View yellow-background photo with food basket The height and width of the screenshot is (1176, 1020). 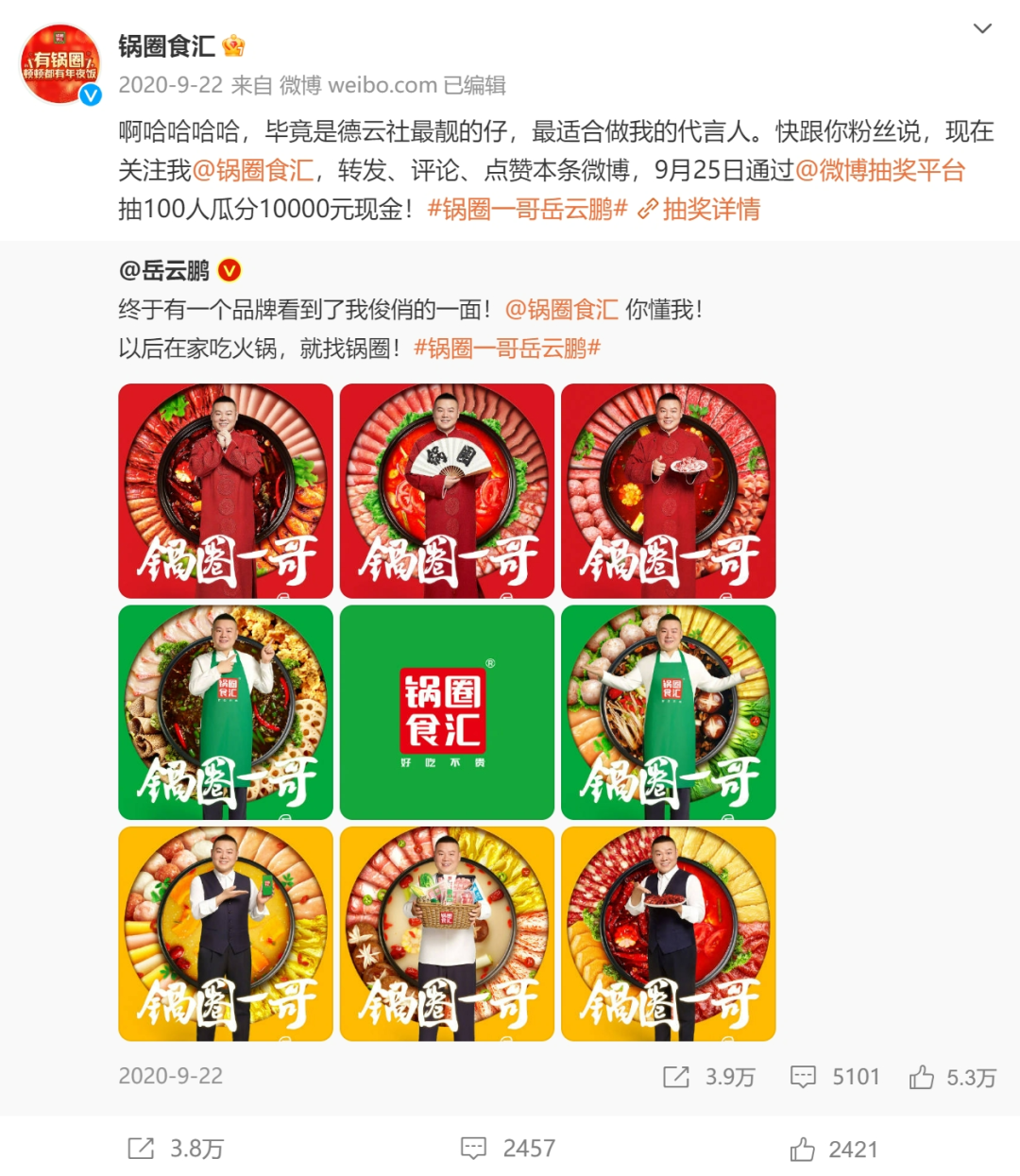pos(447,933)
